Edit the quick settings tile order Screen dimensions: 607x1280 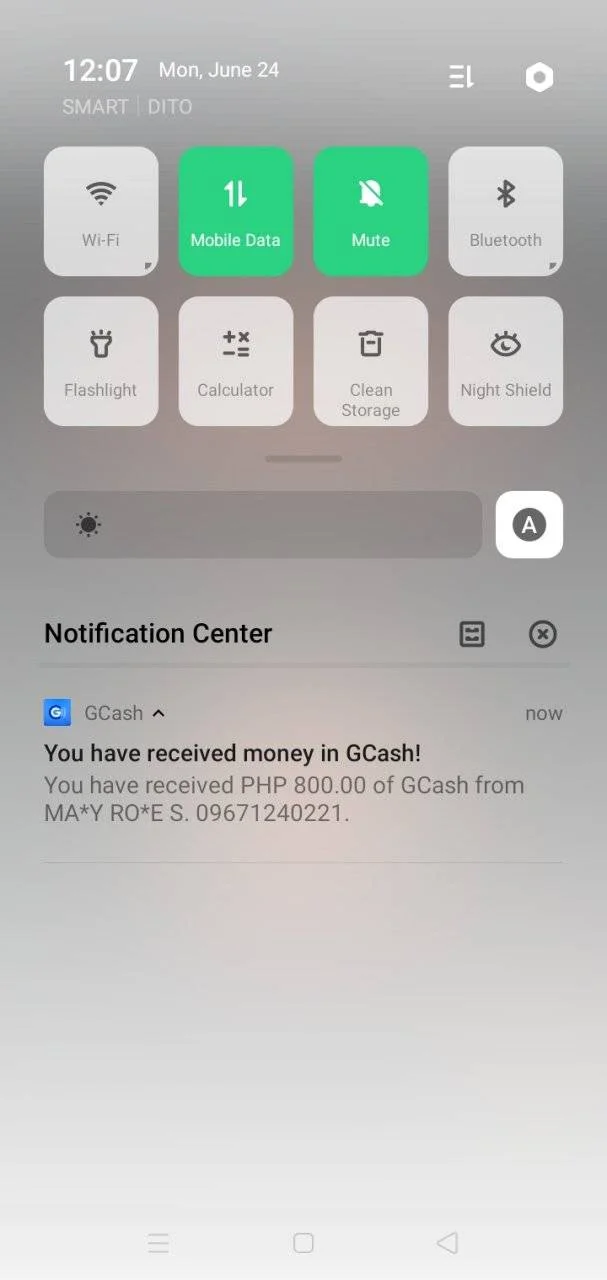pos(461,77)
